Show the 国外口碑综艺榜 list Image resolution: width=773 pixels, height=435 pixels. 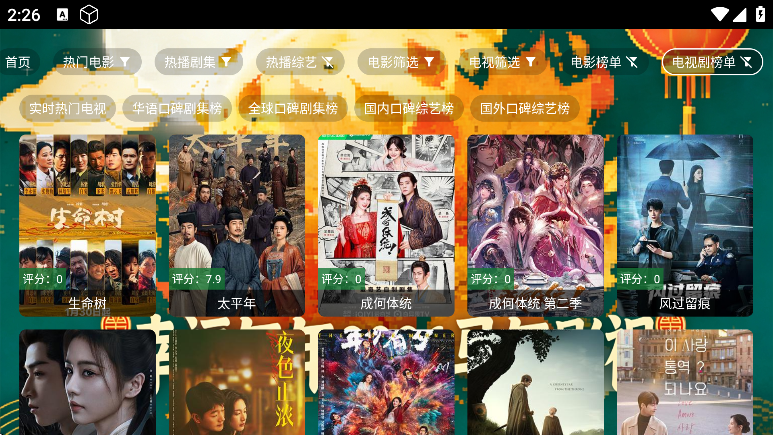coord(525,108)
